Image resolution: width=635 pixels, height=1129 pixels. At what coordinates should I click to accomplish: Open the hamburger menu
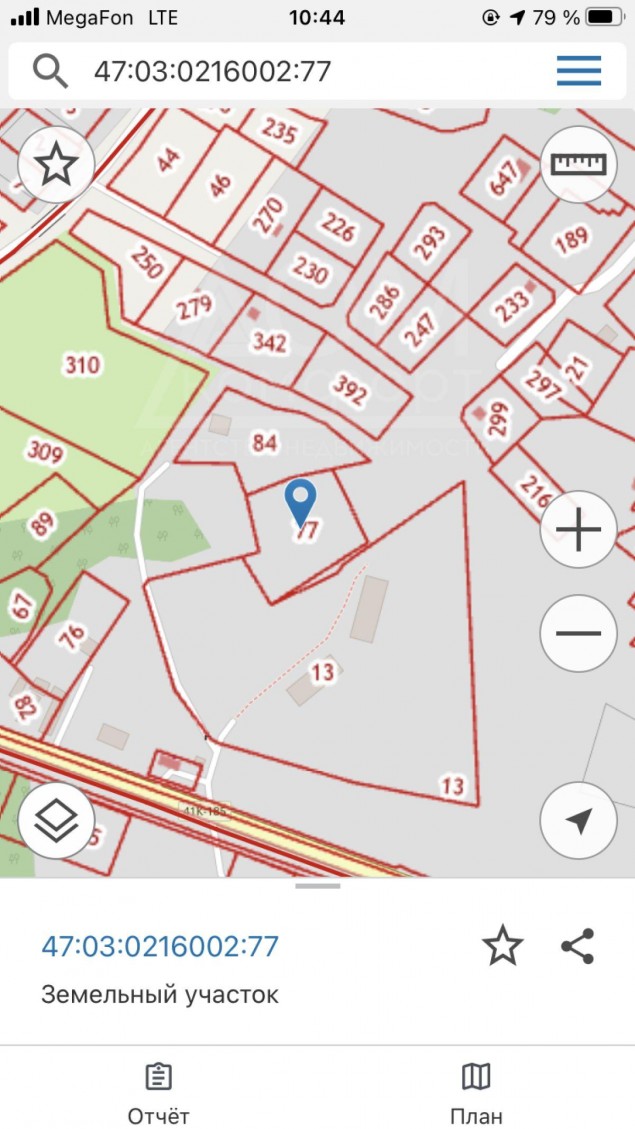coord(579,71)
